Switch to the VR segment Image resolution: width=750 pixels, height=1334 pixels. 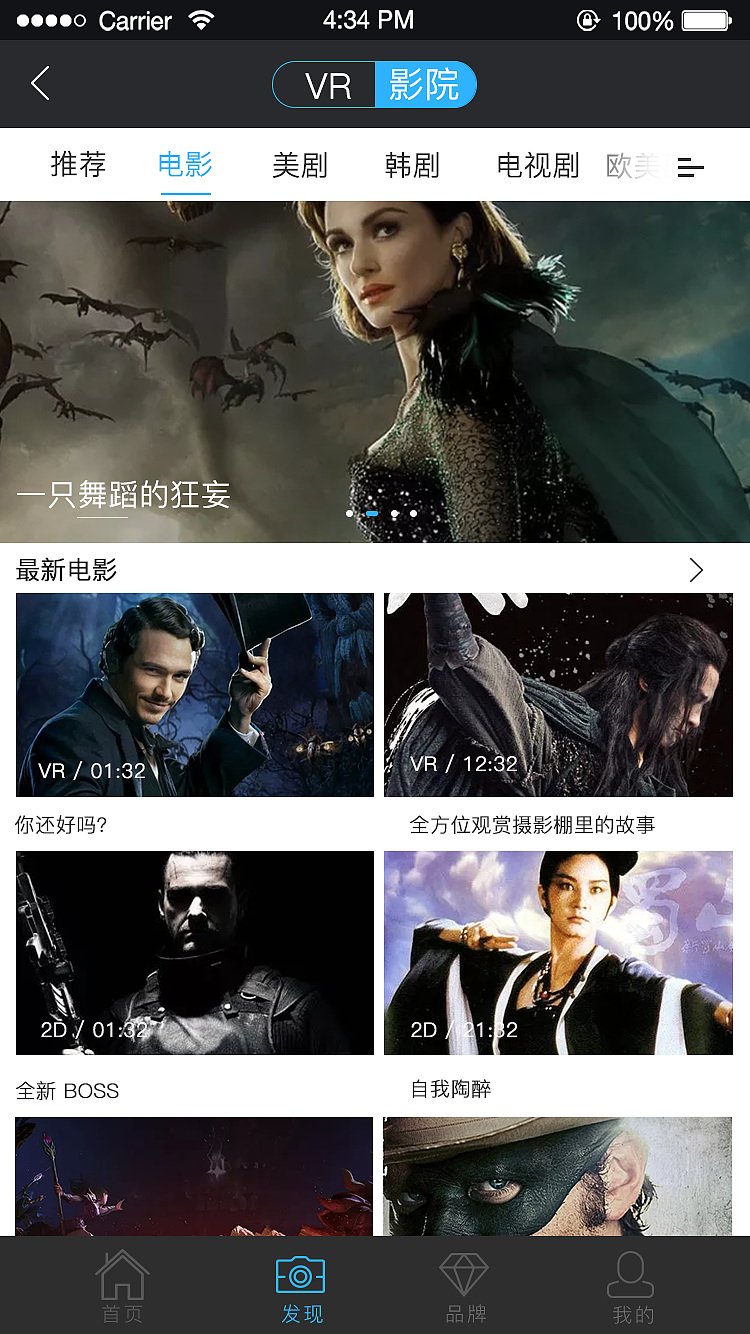coord(327,85)
